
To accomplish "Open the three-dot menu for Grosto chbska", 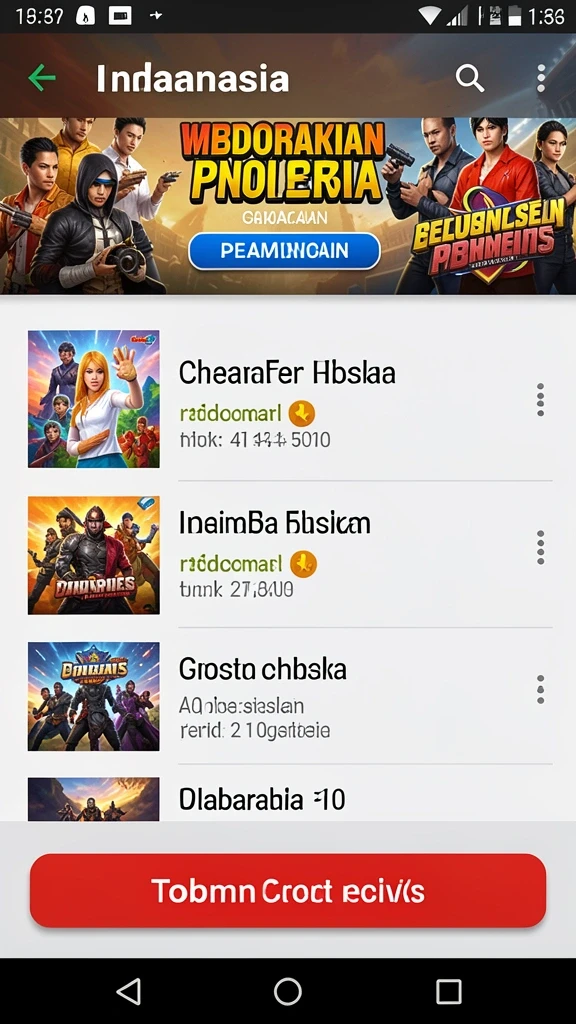I will [x=540, y=690].
